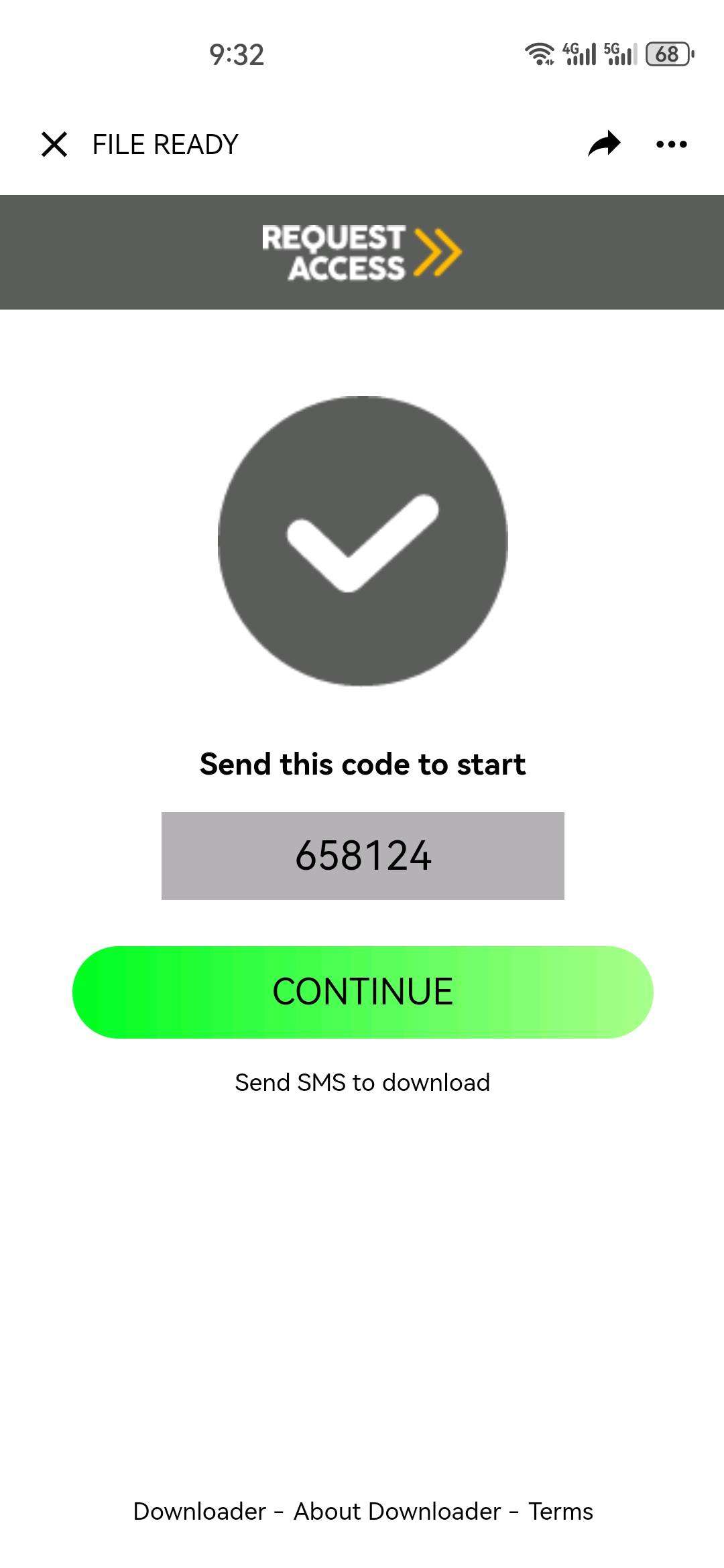724x1568 pixels.
Task: Open About Downloader link
Action: coord(397,1511)
